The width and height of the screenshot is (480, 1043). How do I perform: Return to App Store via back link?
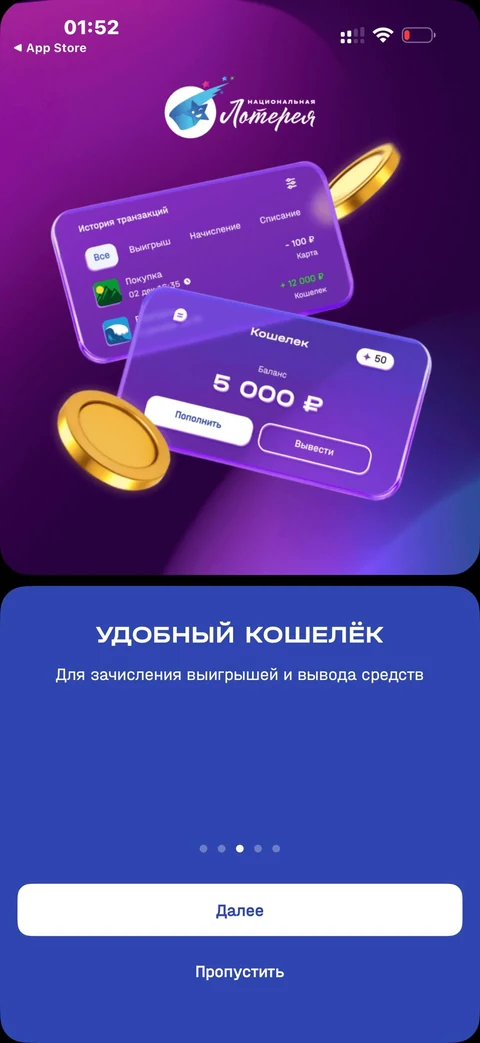point(50,48)
